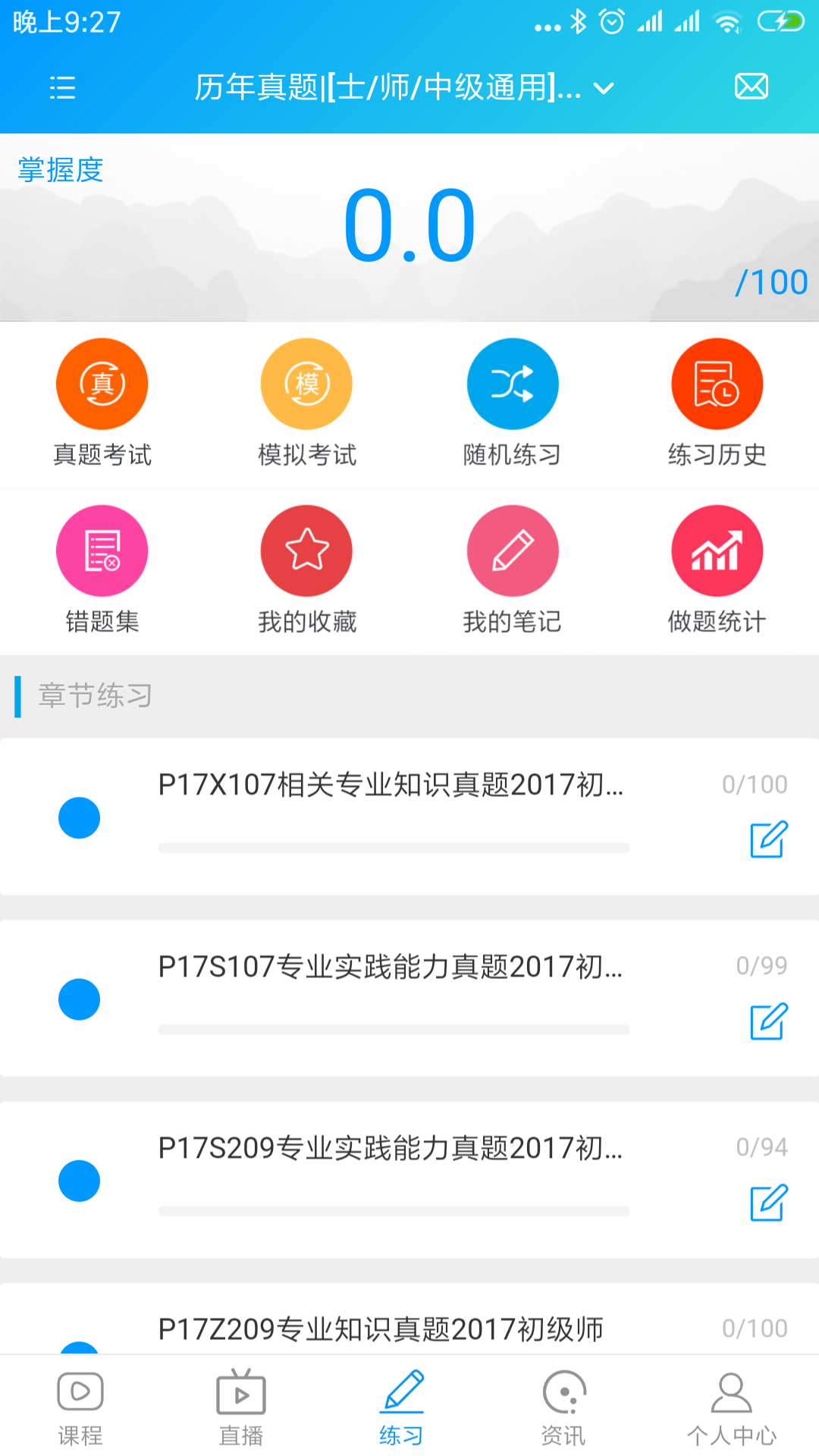The width and height of the screenshot is (819, 1456).
Task: Tap the edit icon for P17S107 exercise
Action: pyautogui.click(x=767, y=1024)
